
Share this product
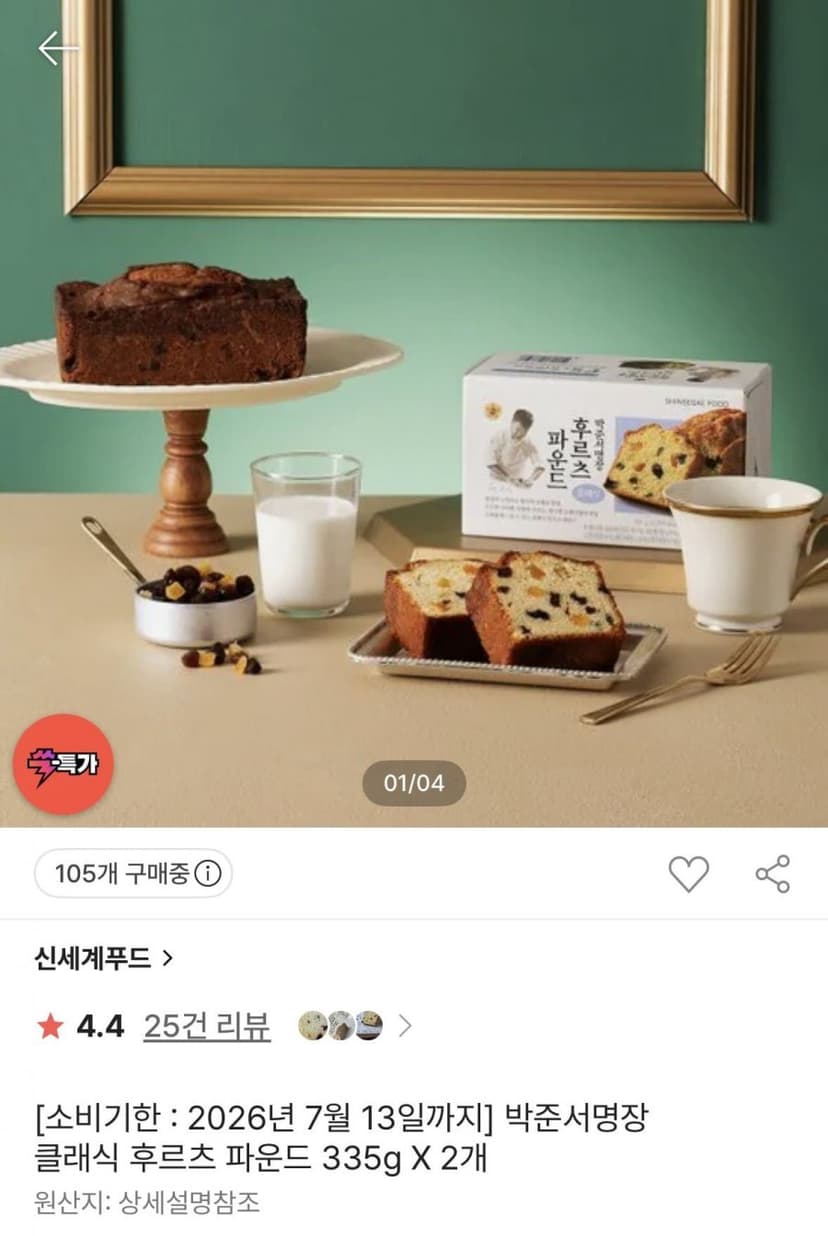click(772, 874)
